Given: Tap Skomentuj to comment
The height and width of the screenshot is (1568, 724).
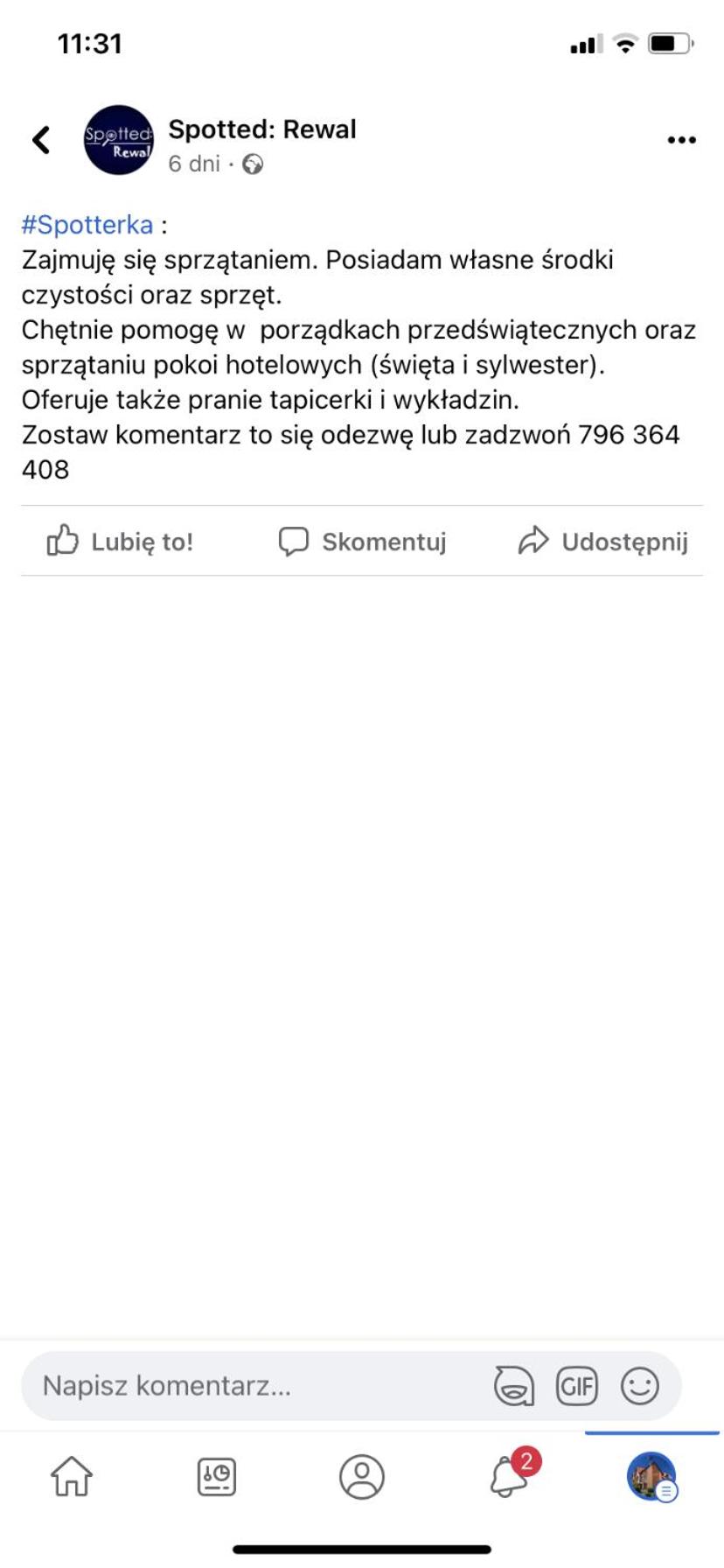Looking at the screenshot, I should tap(362, 542).
